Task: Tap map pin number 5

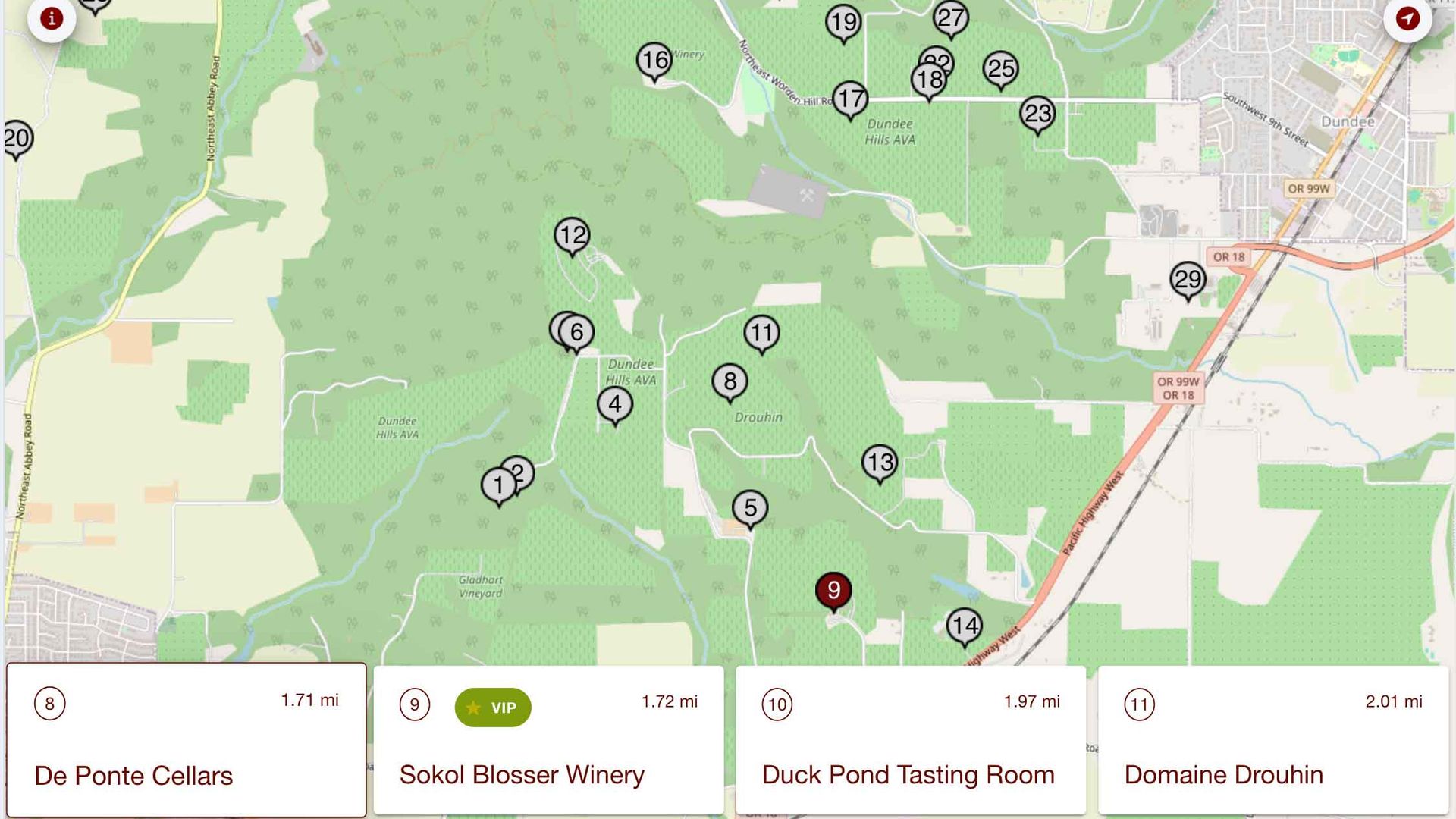Action: 750,508
